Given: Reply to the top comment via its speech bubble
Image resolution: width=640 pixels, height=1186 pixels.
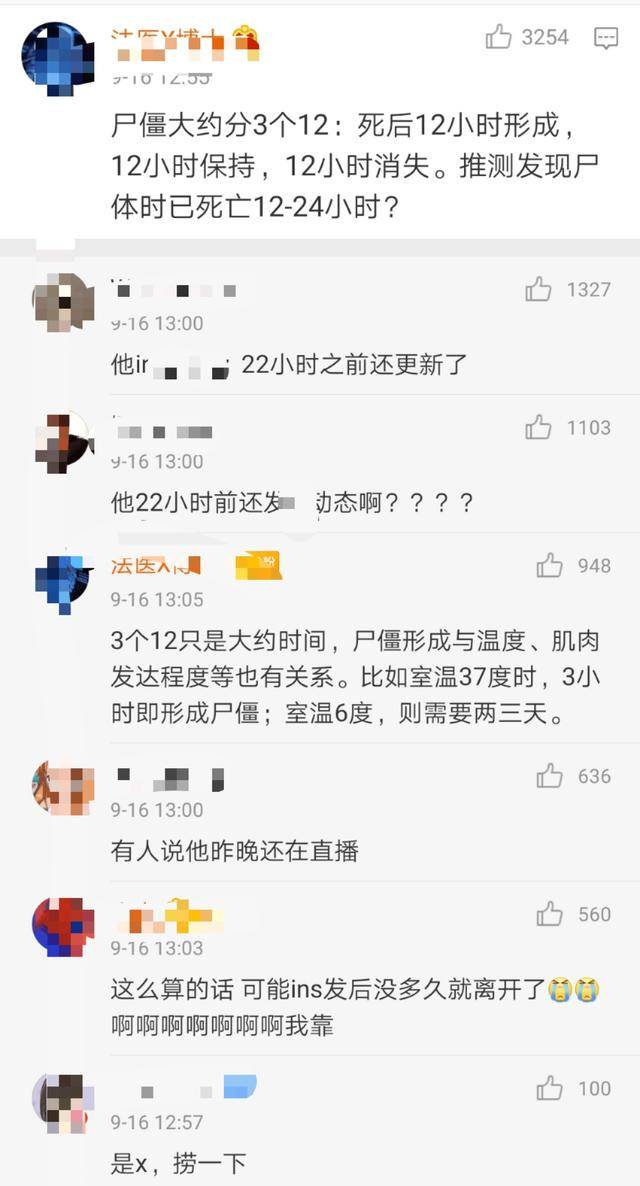Looking at the screenshot, I should pos(605,38).
